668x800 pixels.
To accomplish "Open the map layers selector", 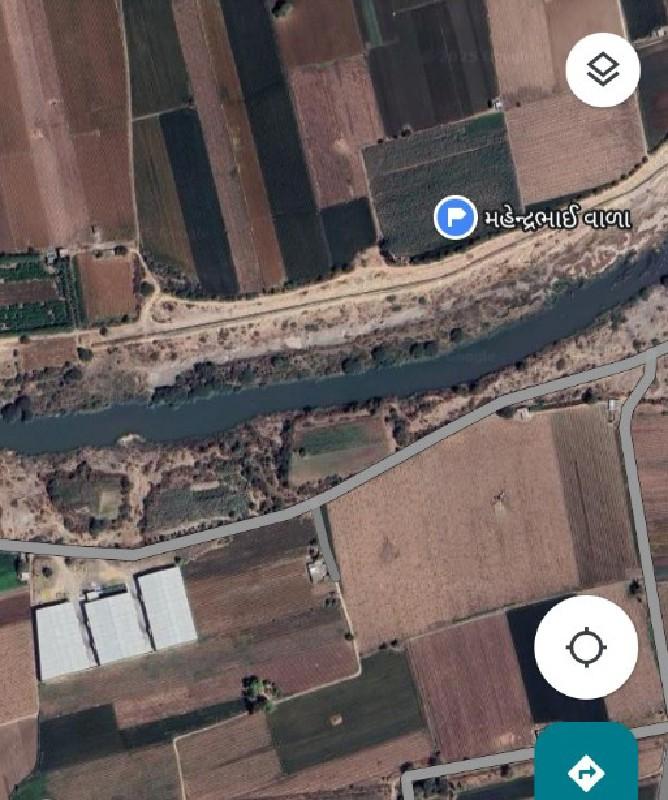I will click(x=602, y=70).
